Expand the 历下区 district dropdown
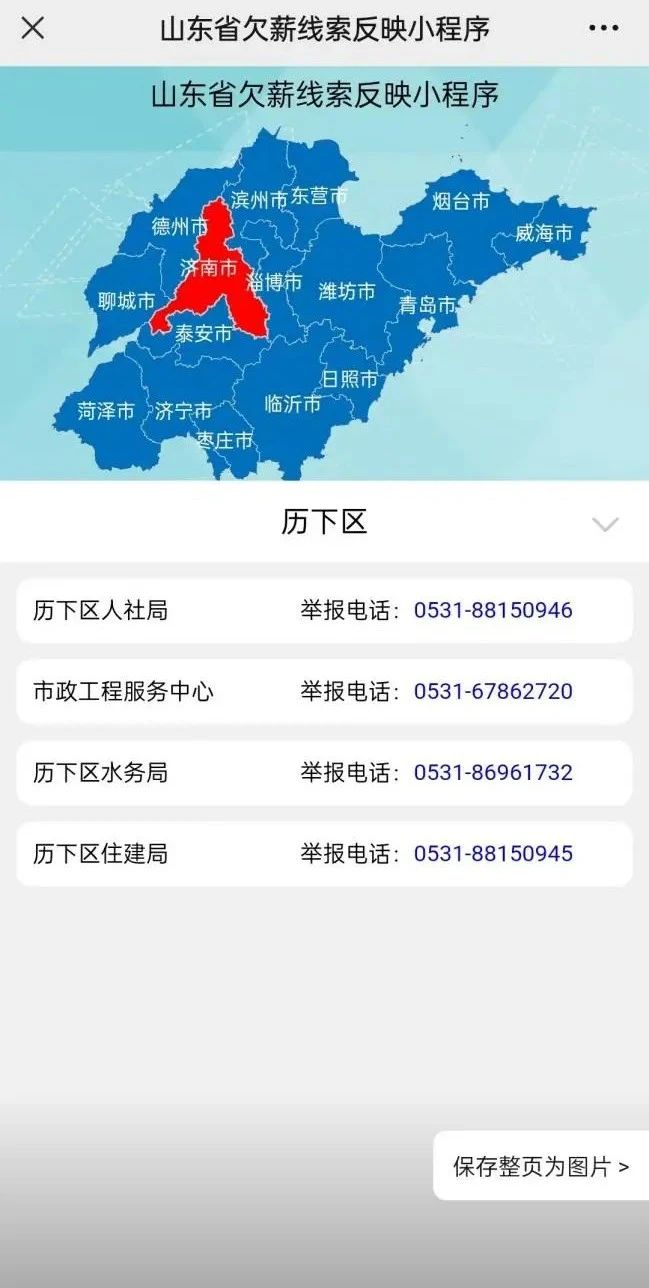Viewport: 649px width, 1288px height. [605, 524]
